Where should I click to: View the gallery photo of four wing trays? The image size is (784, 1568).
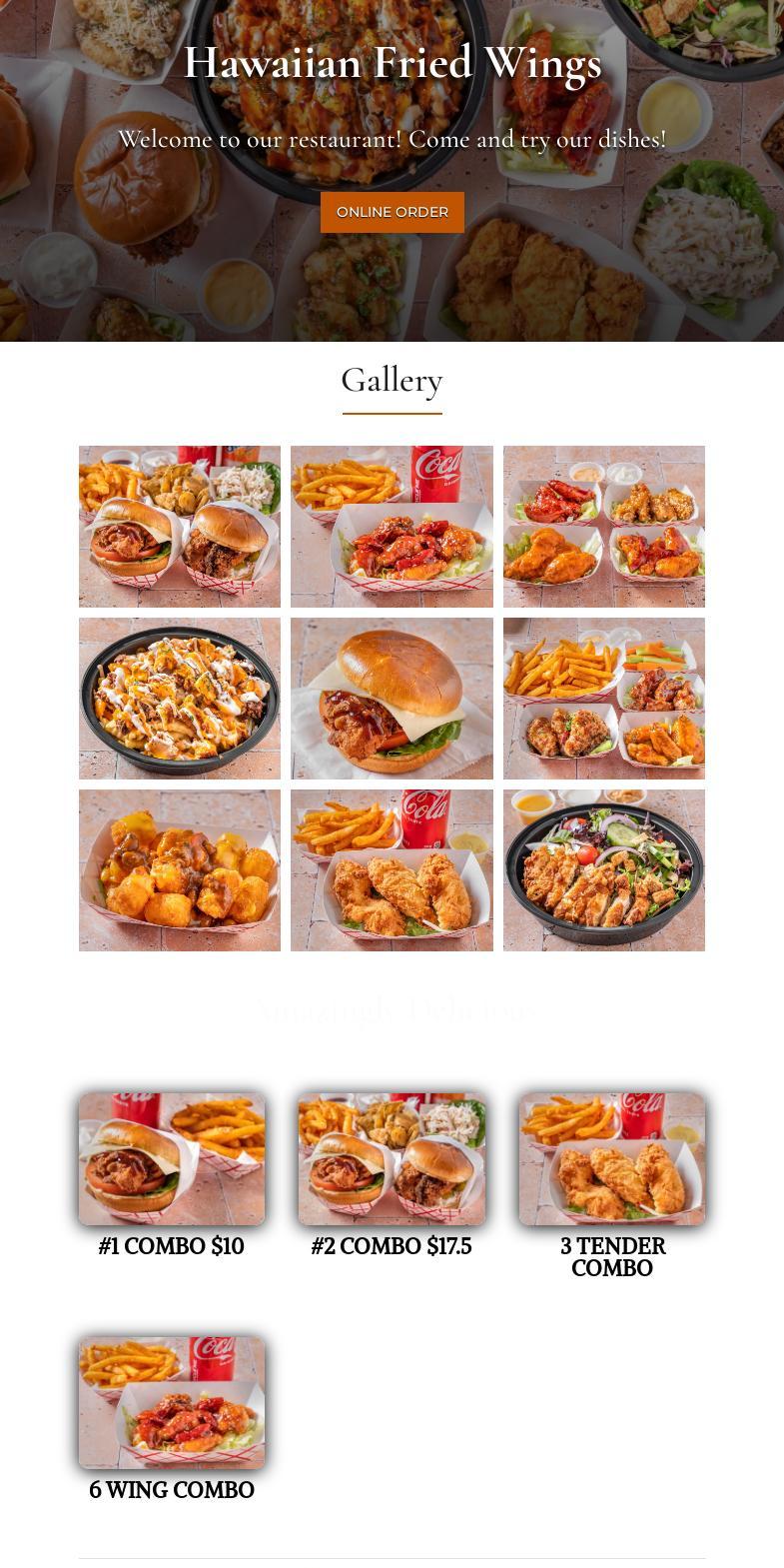click(603, 527)
